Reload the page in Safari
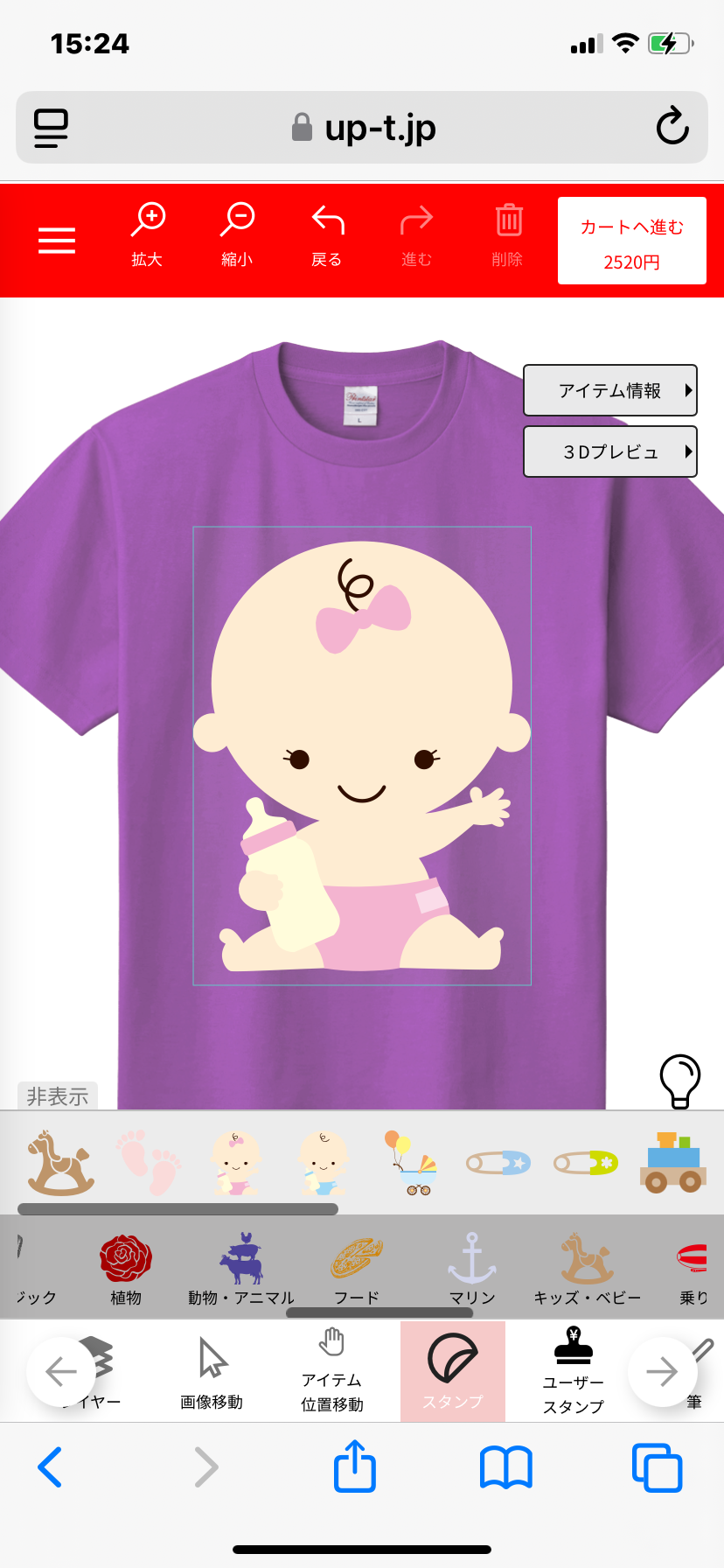This screenshot has width=724, height=1568. pyautogui.click(x=672, y=127)
